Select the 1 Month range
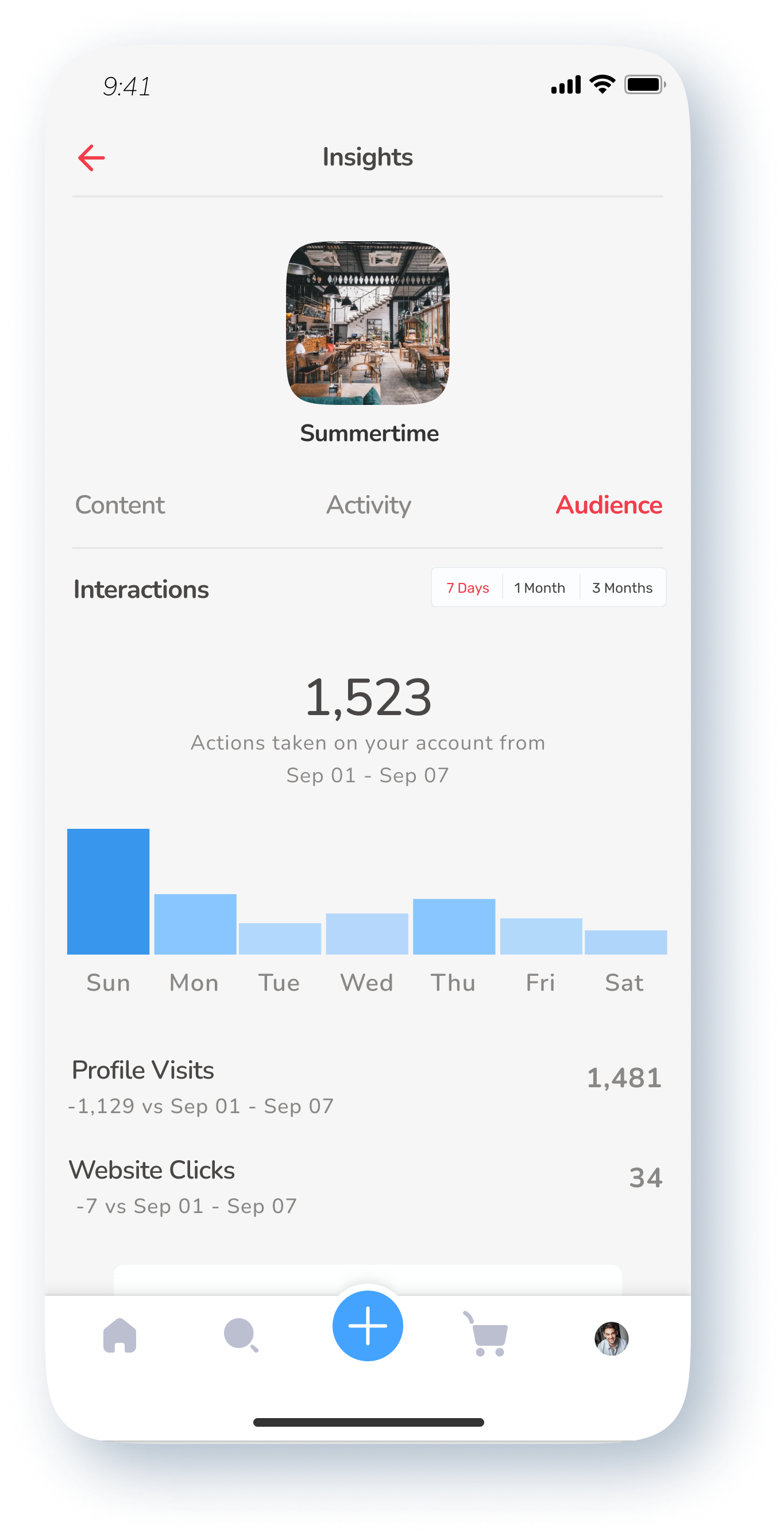This screenshot has width=784, height=1537. 539,588
